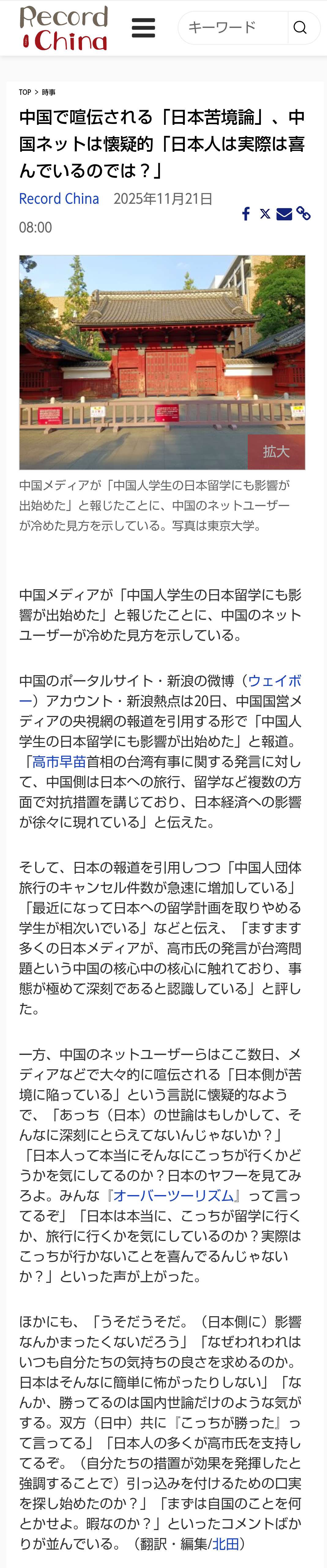The image size is (327, 1568).
Task: Open the hamburger menu
Action: coord(143,28)
